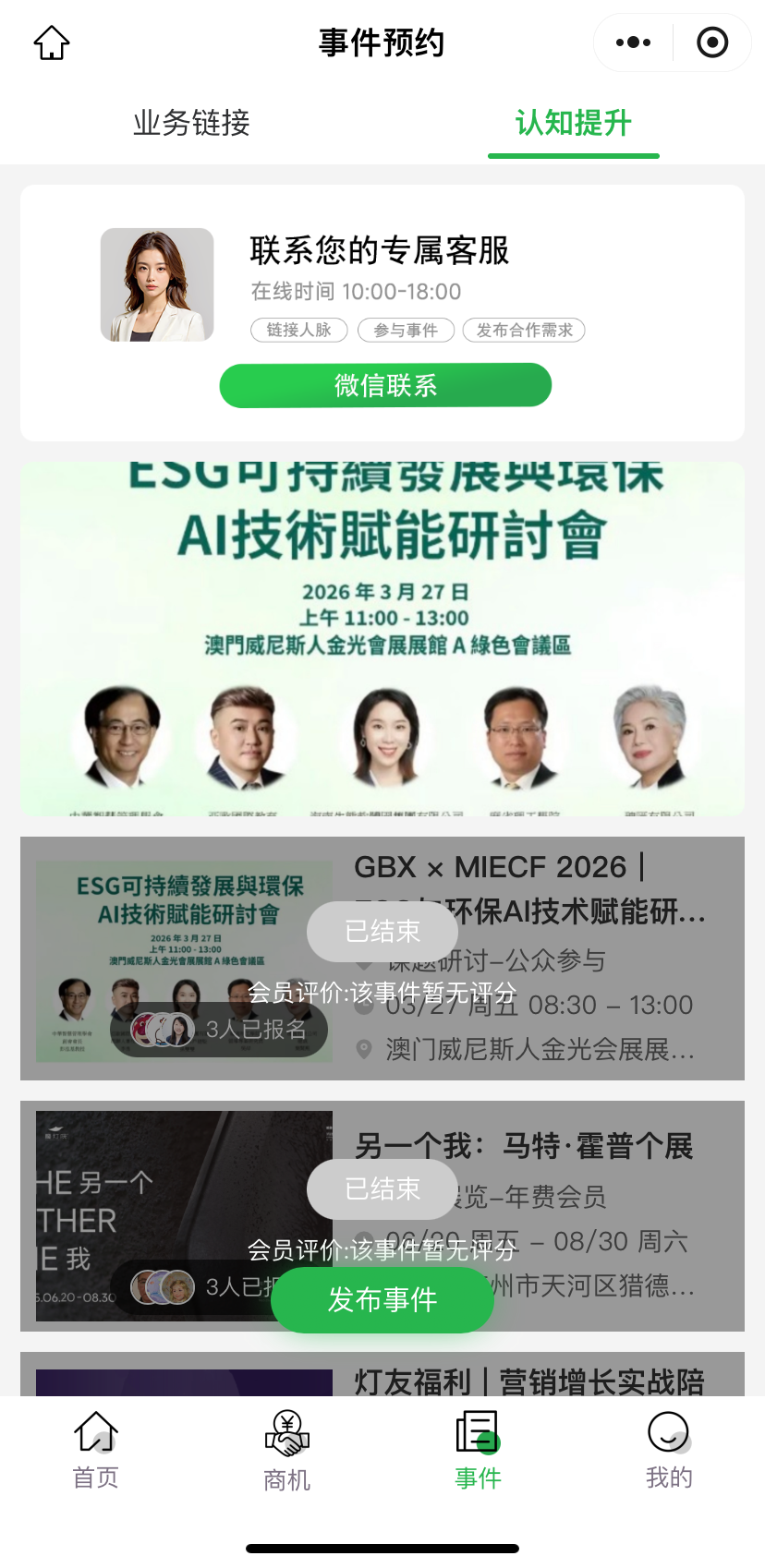Select the 认知提升 tab
The width and height of the screenshot is (765, 1568).
point(573,123)
